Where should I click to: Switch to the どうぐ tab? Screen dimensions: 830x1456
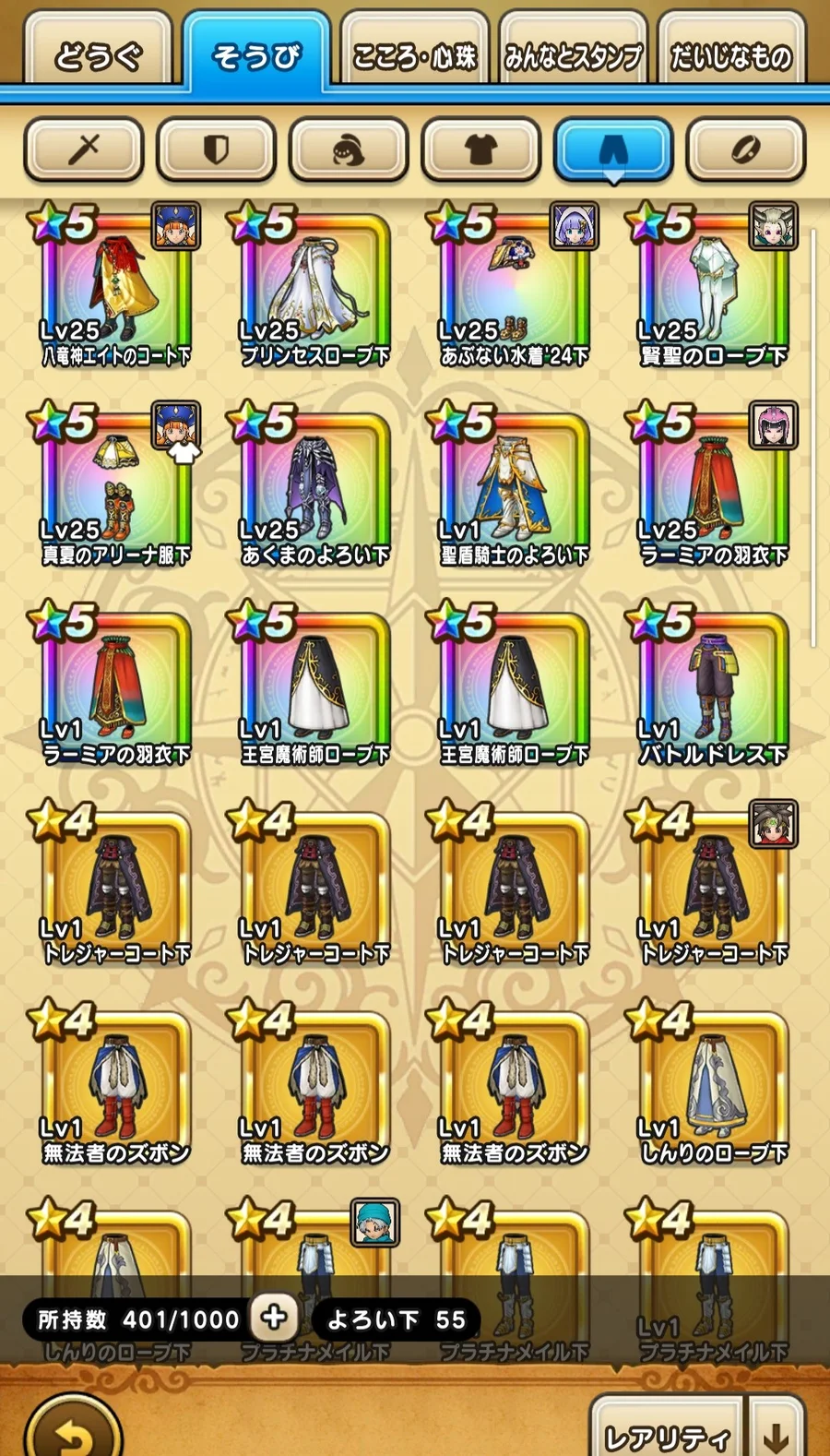click(98, 55)
